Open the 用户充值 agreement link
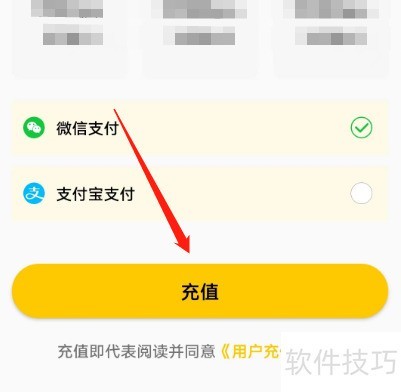The width and height of the screenshot is (401, 392). pos(251,351)
